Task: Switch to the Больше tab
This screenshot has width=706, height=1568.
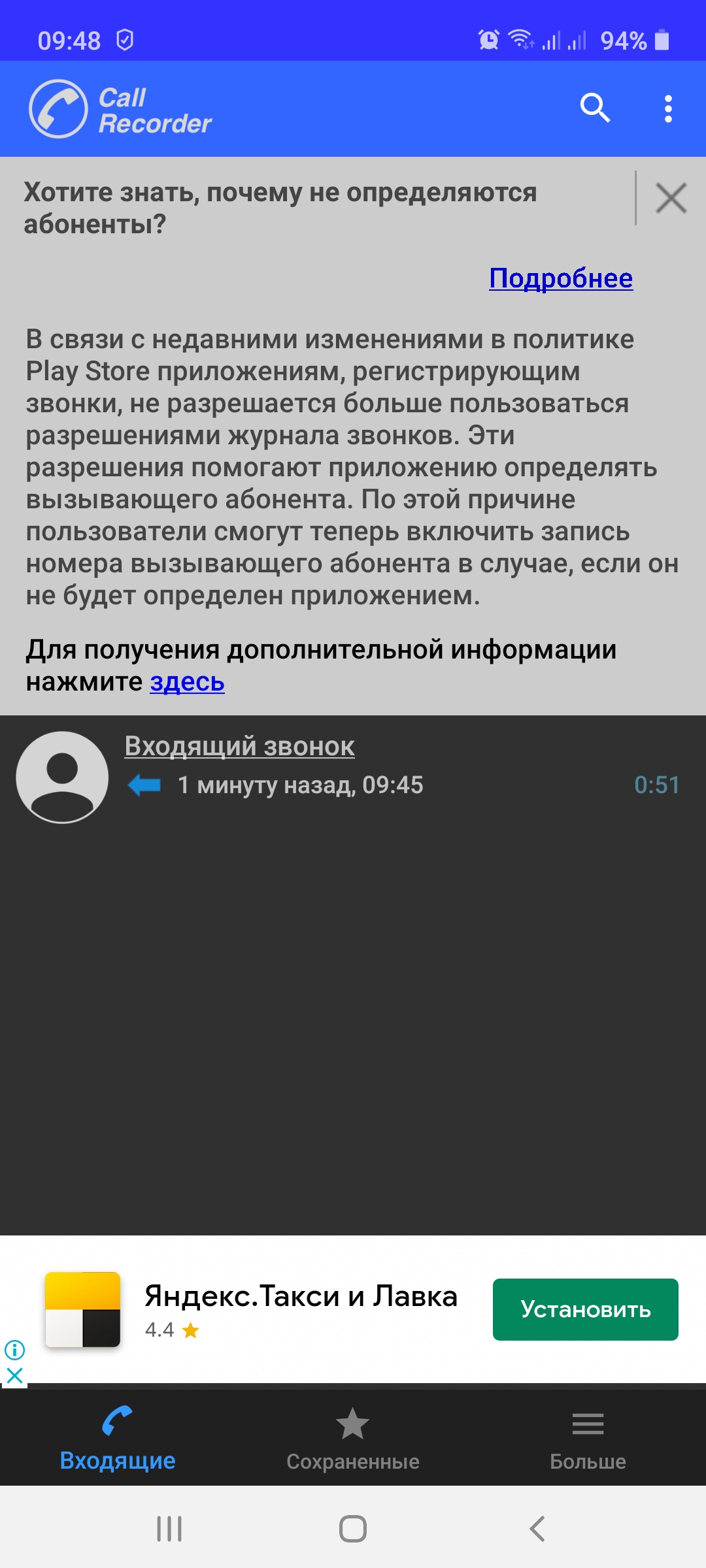Action: [x=588, y=1439]
